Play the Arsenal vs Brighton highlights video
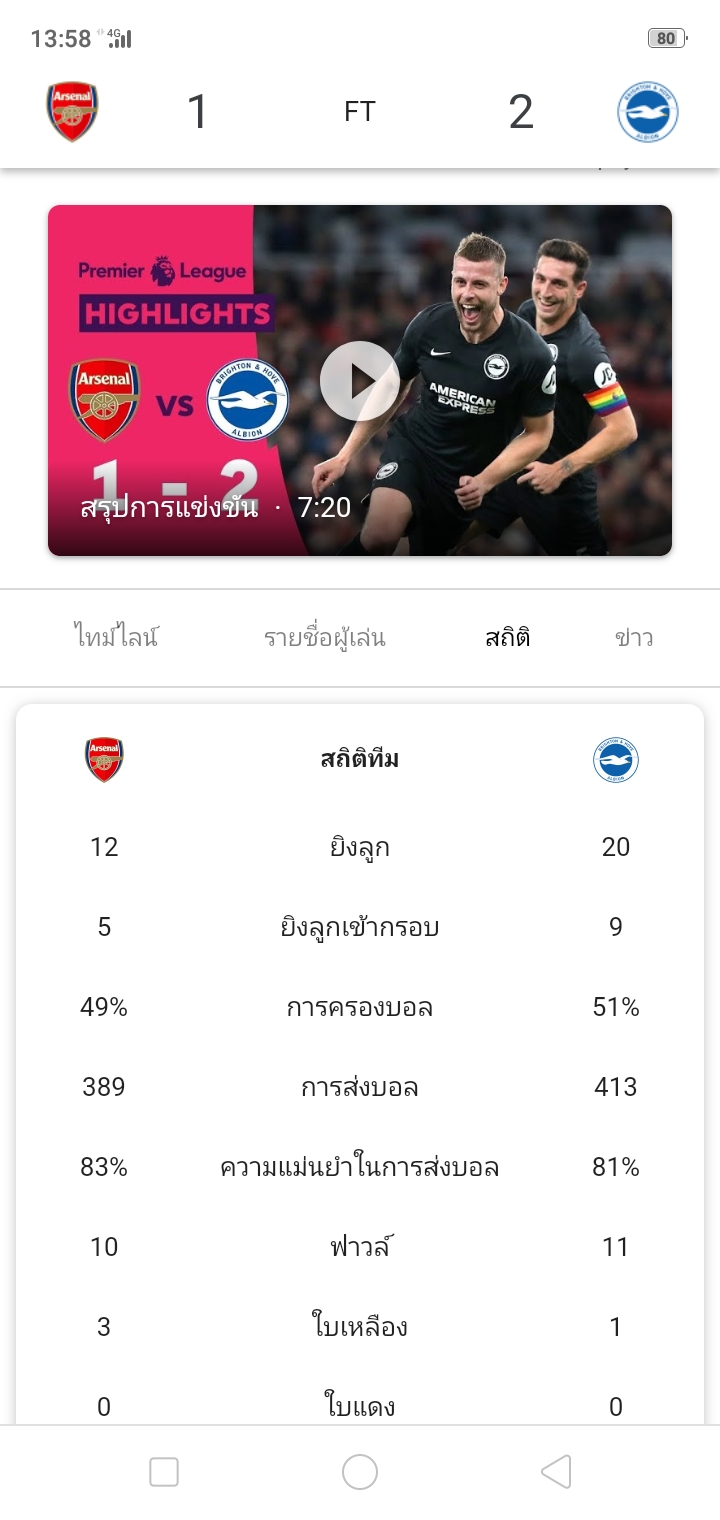This screenshot has width=720, height=1520. coord(360,381)
